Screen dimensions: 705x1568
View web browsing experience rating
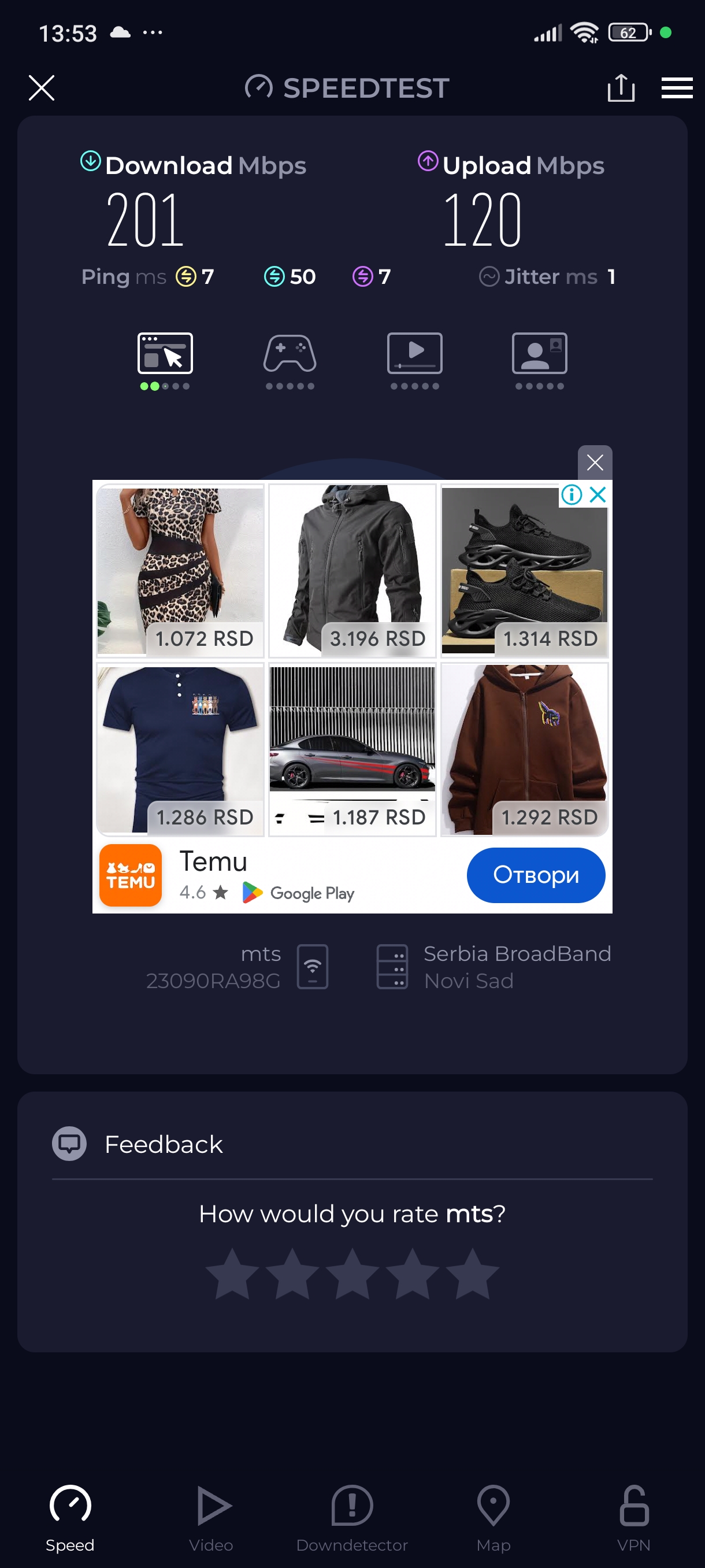coord(165,354)
